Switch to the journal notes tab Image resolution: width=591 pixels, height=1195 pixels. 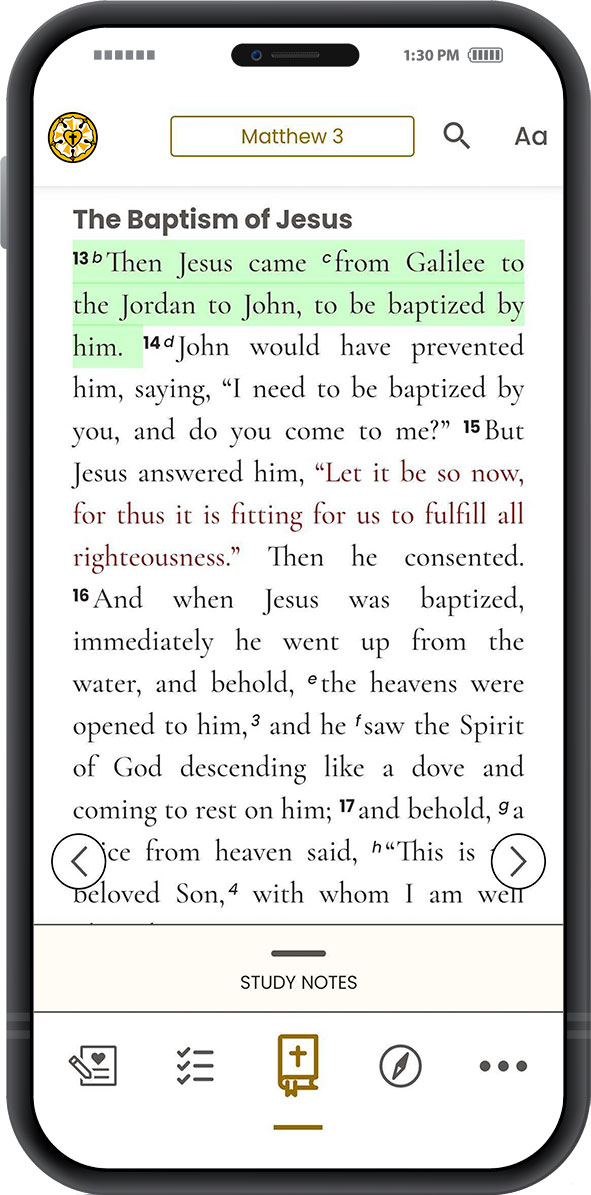[x=93, y=1065]
